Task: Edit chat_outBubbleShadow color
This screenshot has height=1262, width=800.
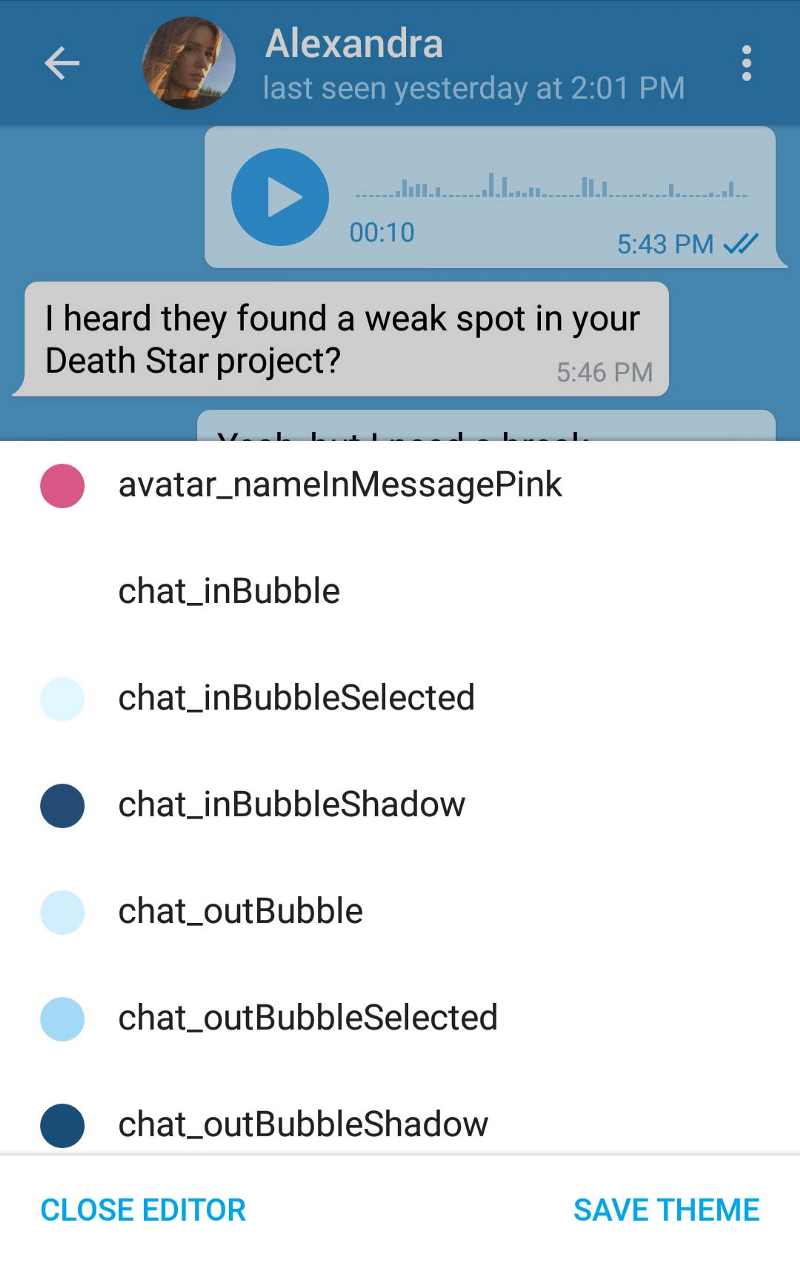Action: click(x=303, y=1124)
